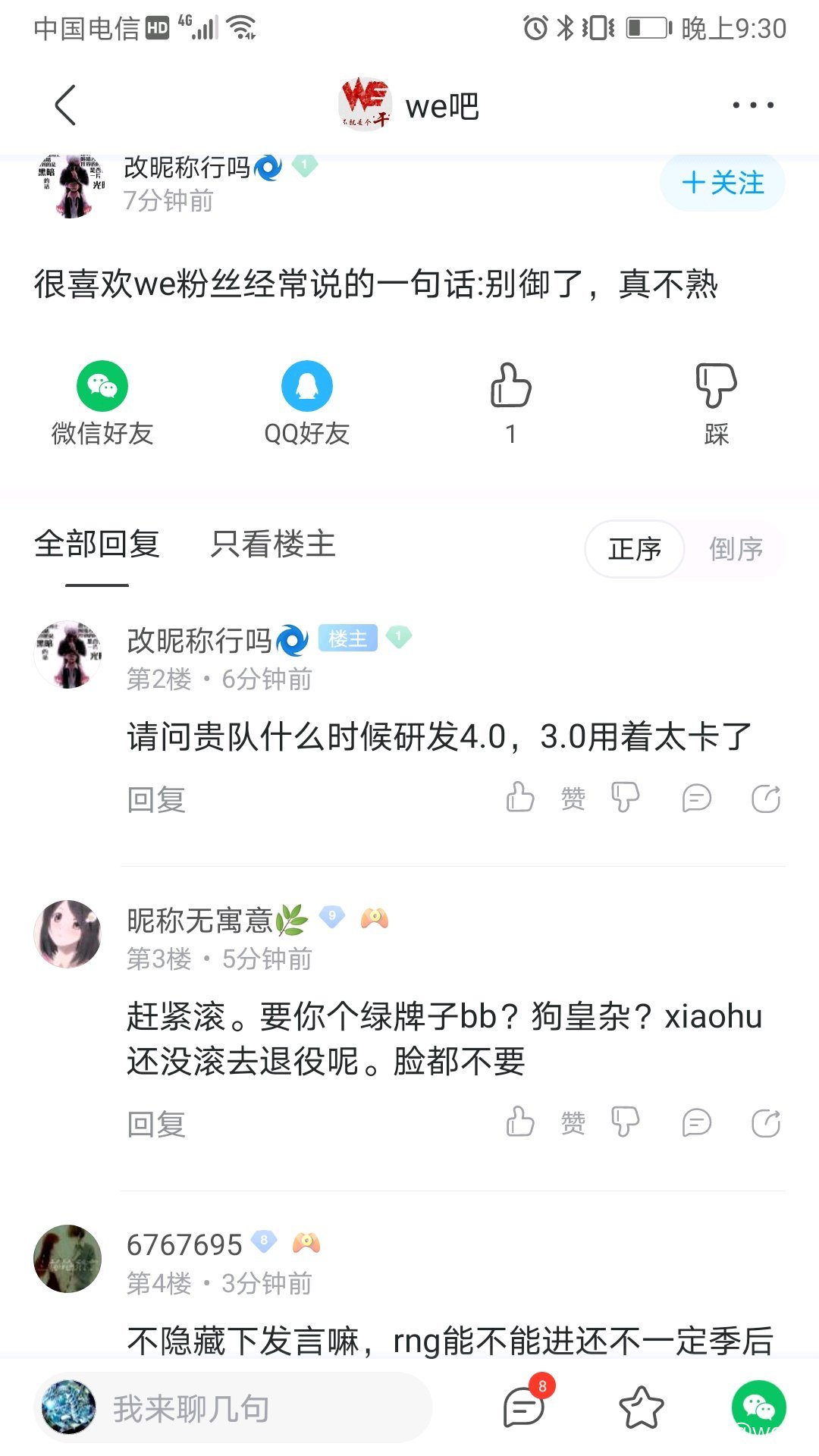This screenshot has width=819, height=1456.
Task: Bookmark this thread with the star icon
Action: click(642, 1408)
